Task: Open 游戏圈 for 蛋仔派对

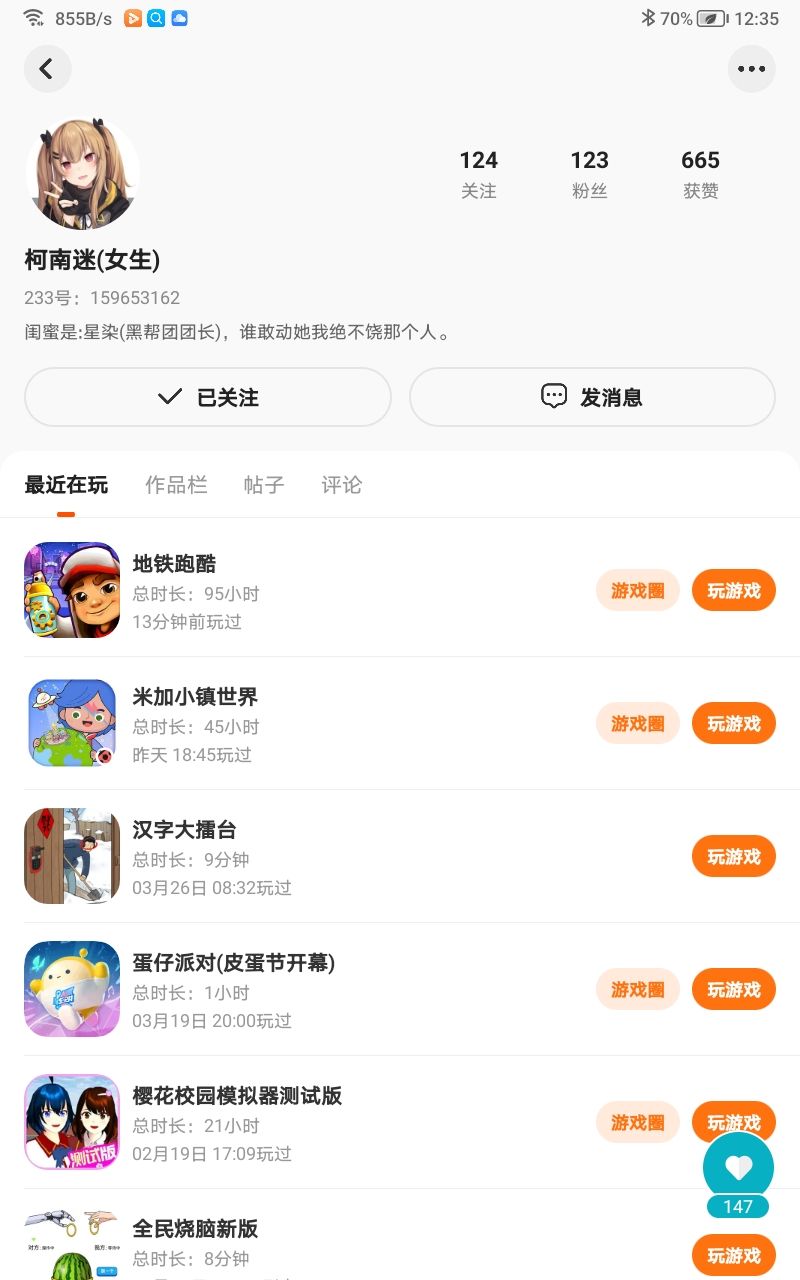Action: pos(637,990)
